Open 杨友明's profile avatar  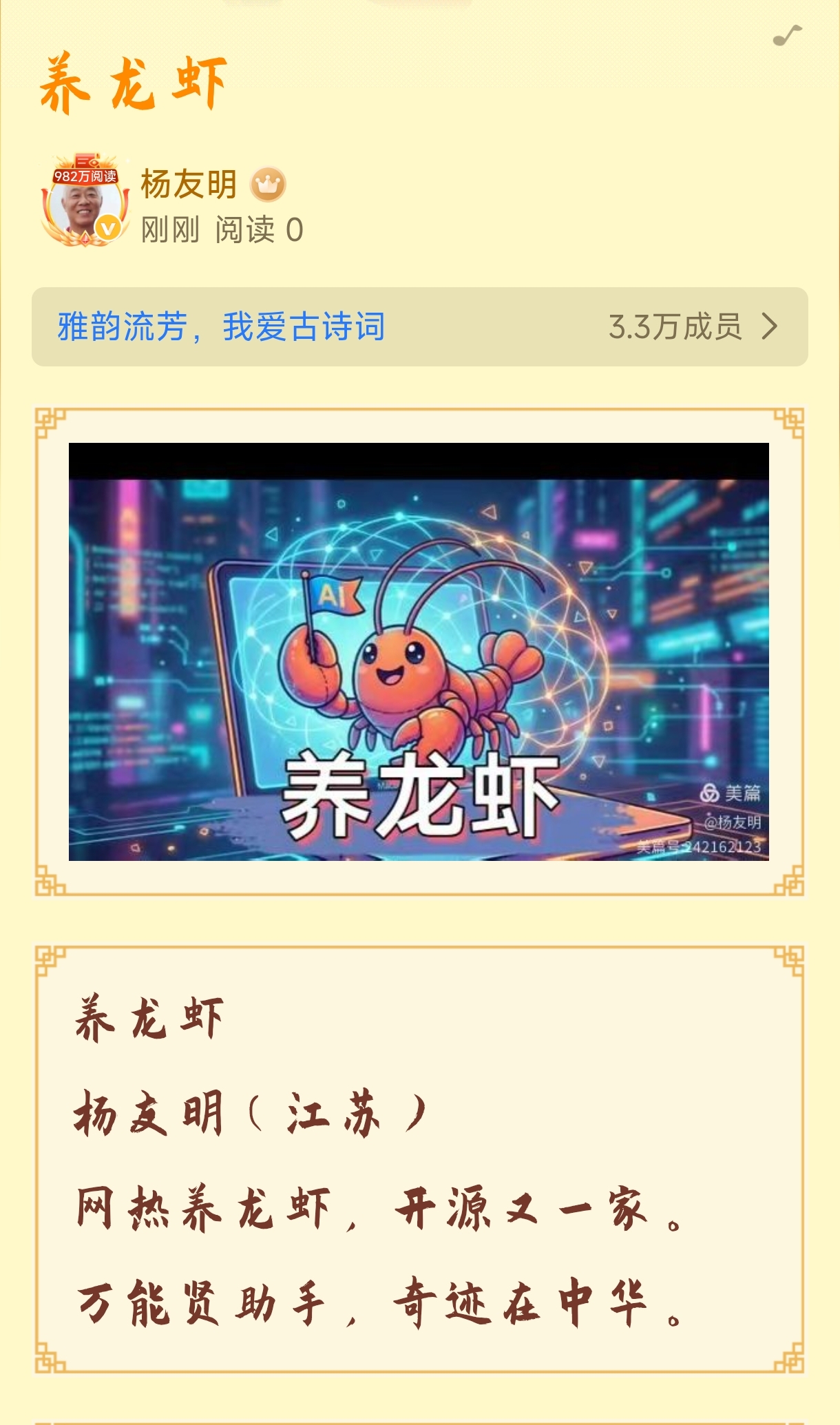(85, 203)
